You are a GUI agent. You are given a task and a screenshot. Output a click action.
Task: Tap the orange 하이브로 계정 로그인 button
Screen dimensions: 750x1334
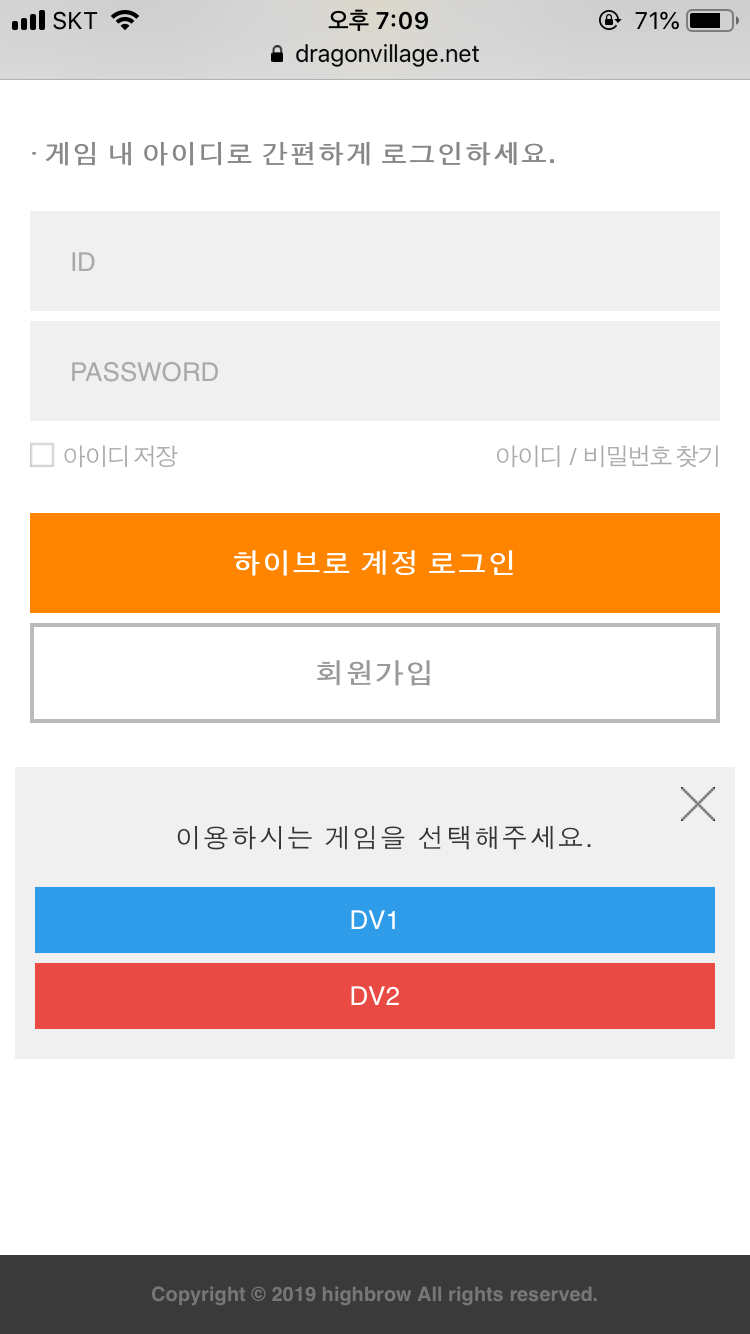(x=375, y=563)
